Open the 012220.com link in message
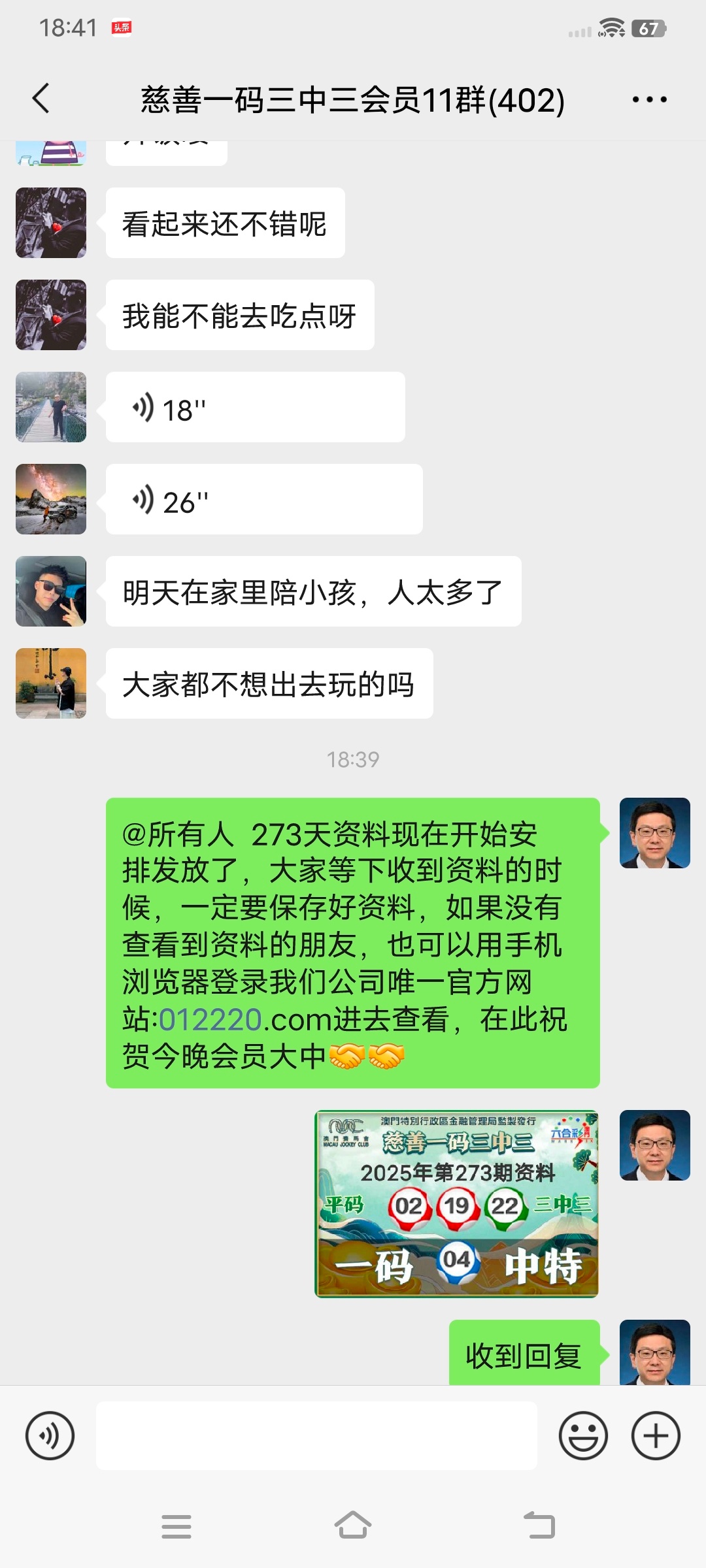Screen dimensions: 706x1568 (210, 1019)
